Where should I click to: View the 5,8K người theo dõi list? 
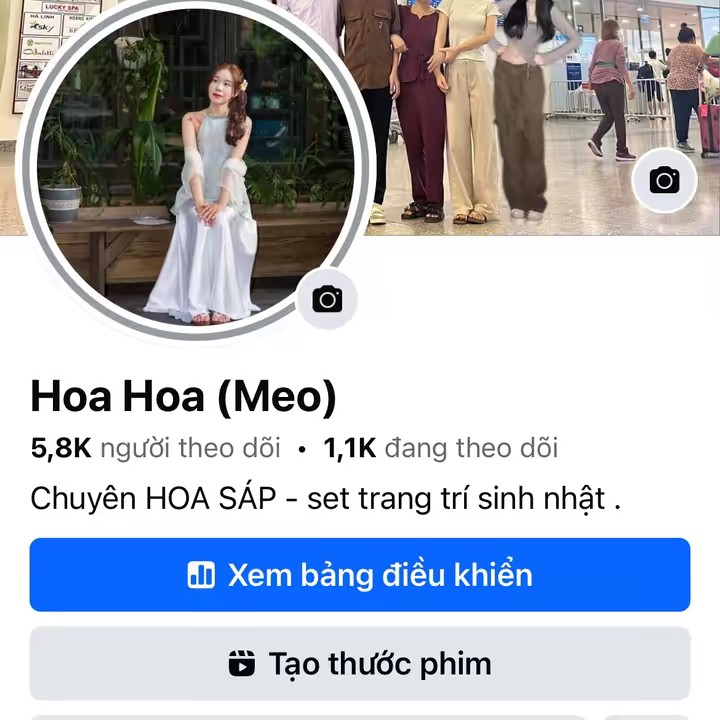(155, 449)
